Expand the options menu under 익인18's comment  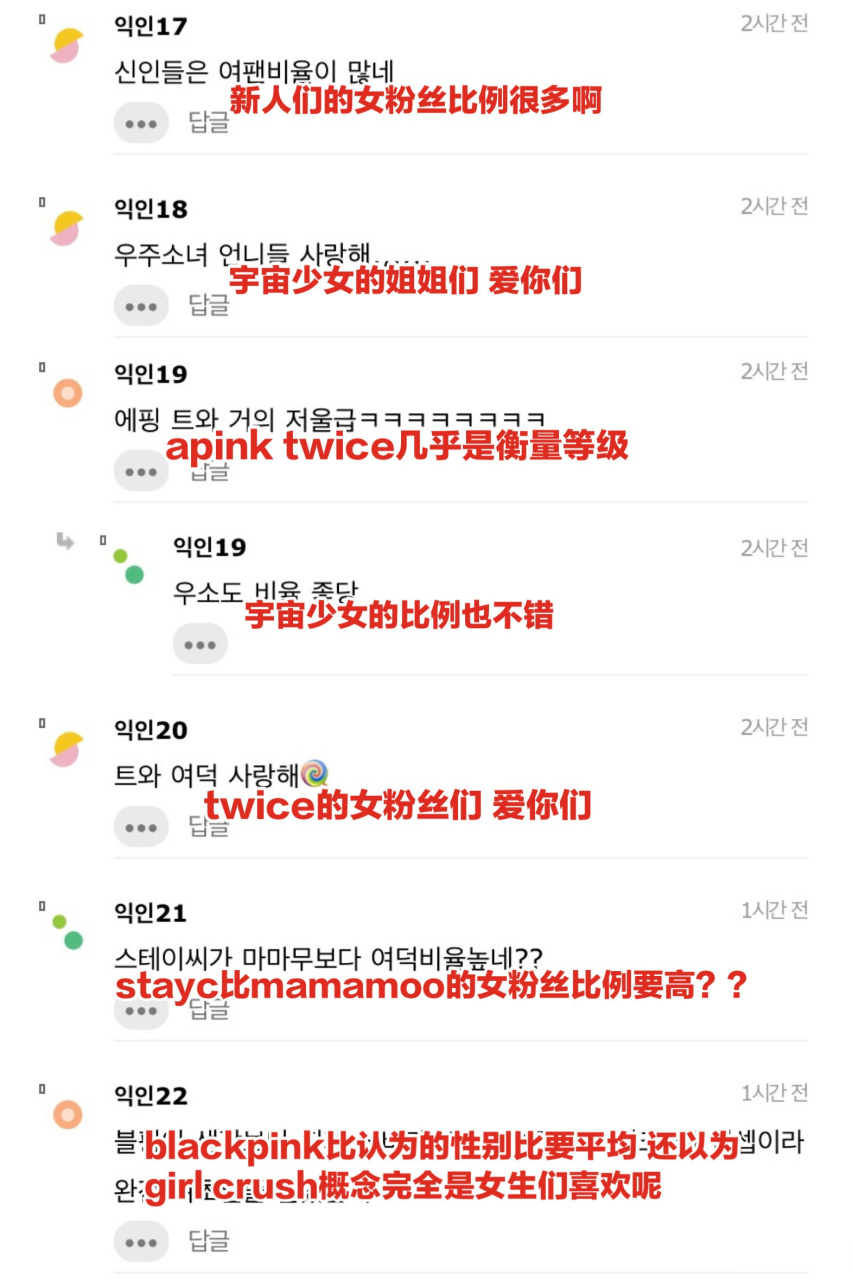(141, 305)
